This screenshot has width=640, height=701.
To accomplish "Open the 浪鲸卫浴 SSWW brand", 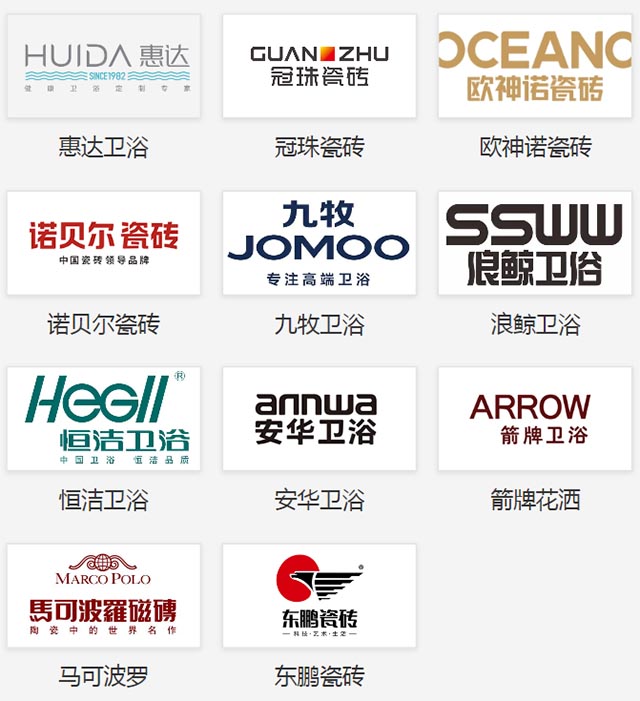I will click(x=535, y=243).
